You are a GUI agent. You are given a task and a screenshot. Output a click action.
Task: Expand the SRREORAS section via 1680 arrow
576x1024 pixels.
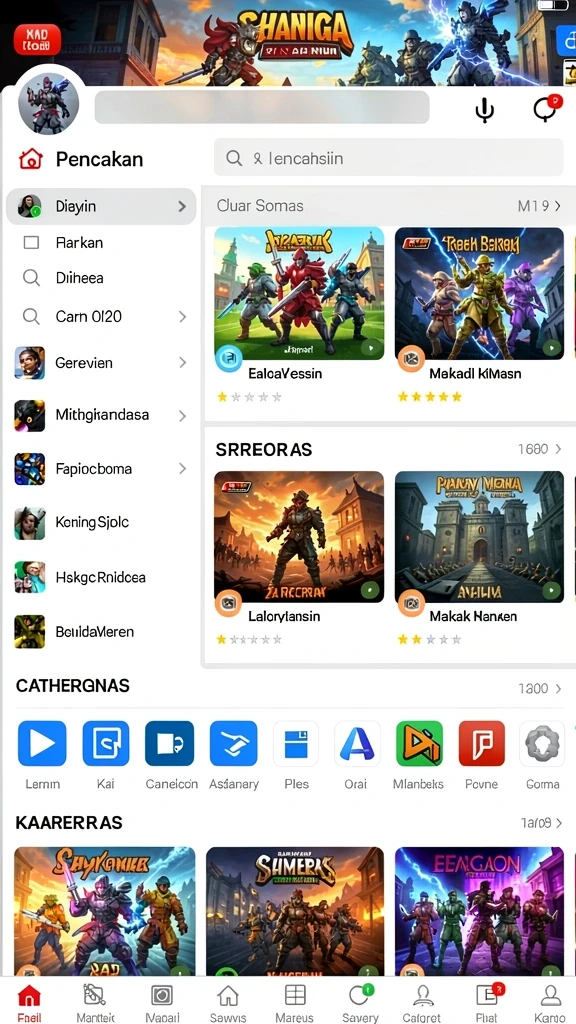click(x=539, y=449)
